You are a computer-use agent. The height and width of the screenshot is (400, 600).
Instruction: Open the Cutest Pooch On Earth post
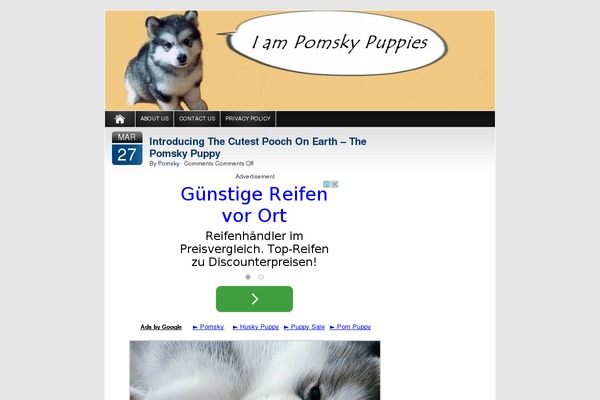(x=257, y=148)
